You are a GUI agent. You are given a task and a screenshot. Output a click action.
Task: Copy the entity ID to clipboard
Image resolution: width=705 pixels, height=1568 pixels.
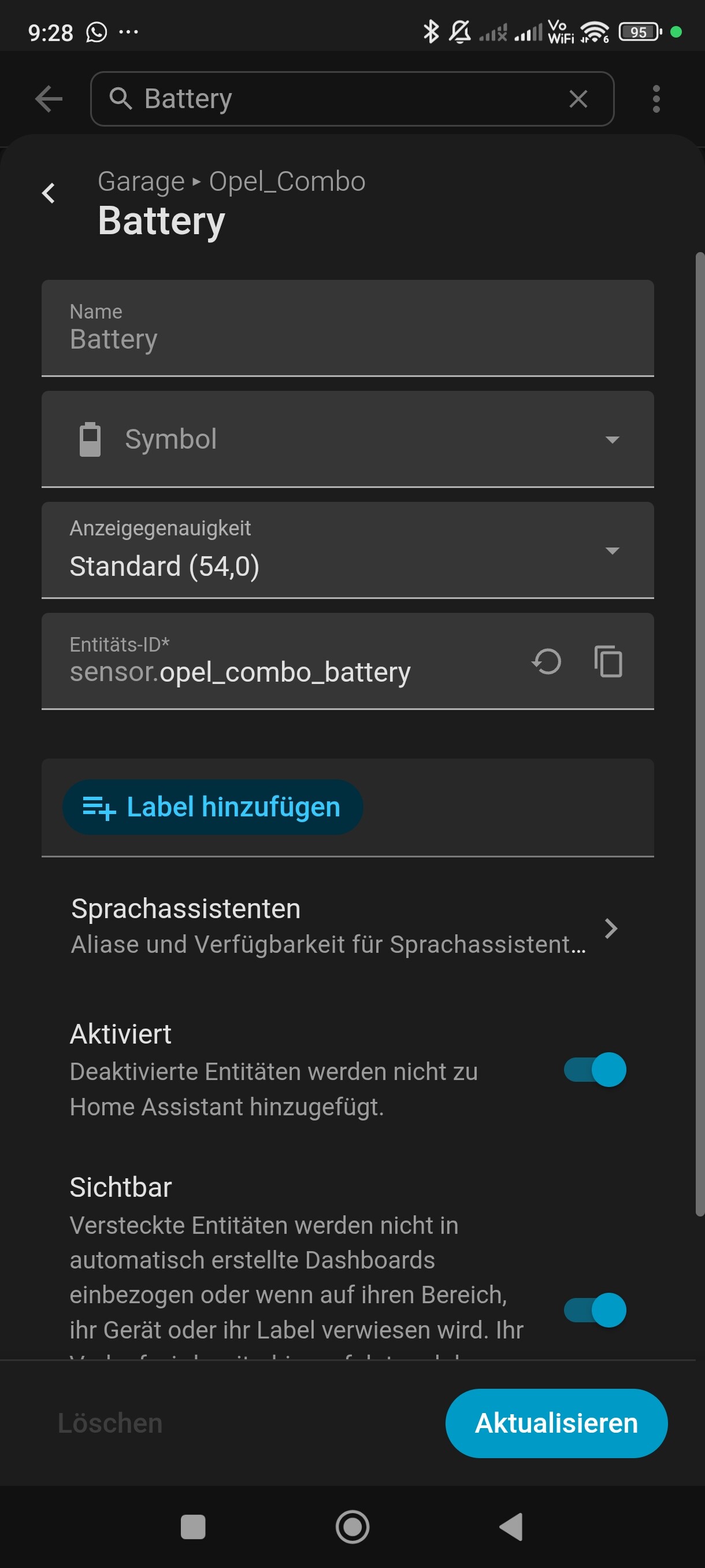608,661
